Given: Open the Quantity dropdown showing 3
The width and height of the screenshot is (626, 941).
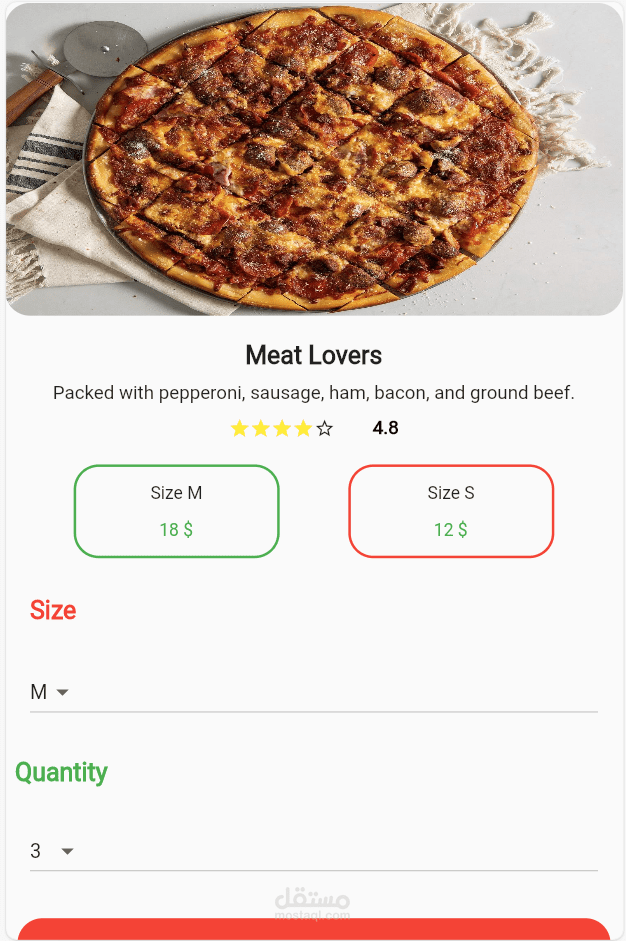Looking at the screenshot, I should (x=52, y=851).
